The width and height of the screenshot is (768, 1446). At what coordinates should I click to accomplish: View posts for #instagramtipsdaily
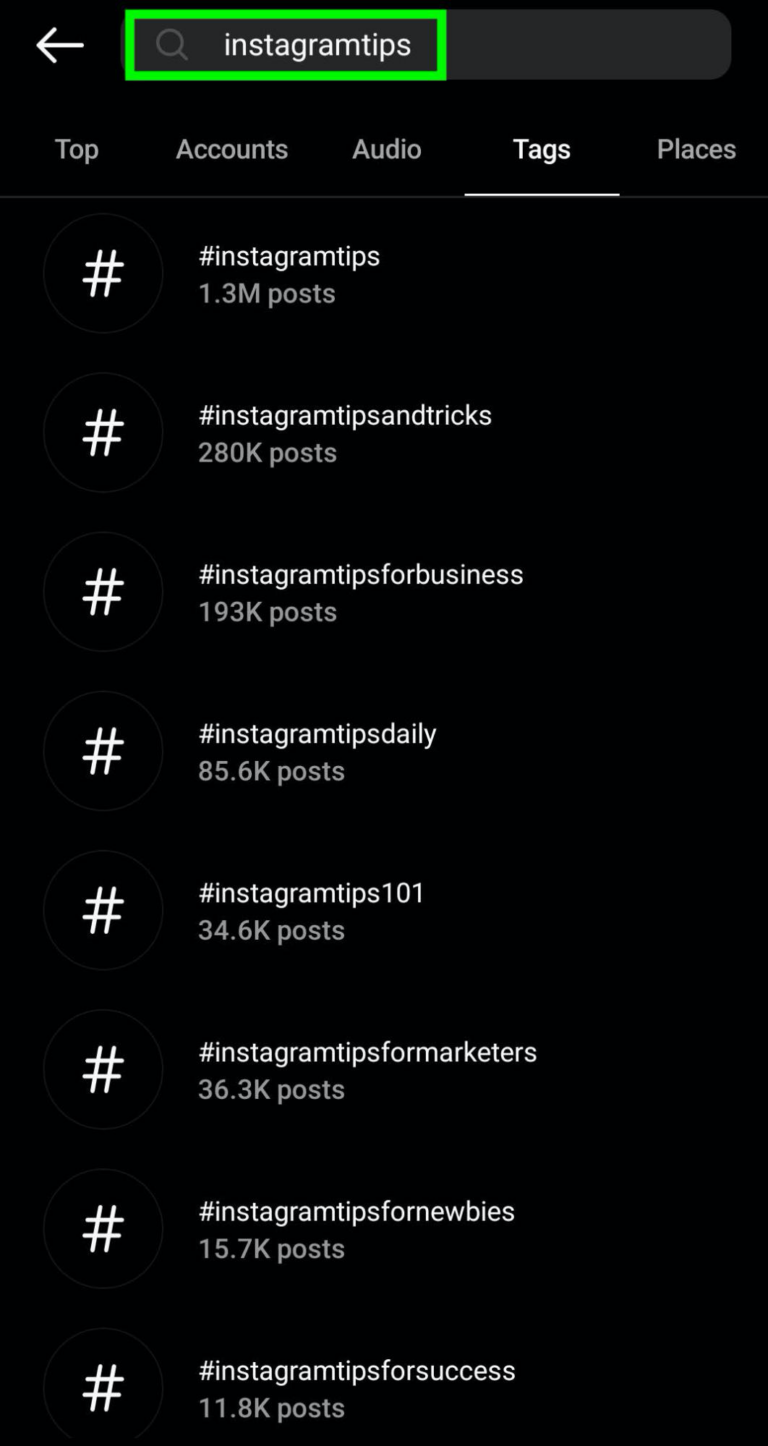pos(317,750)
